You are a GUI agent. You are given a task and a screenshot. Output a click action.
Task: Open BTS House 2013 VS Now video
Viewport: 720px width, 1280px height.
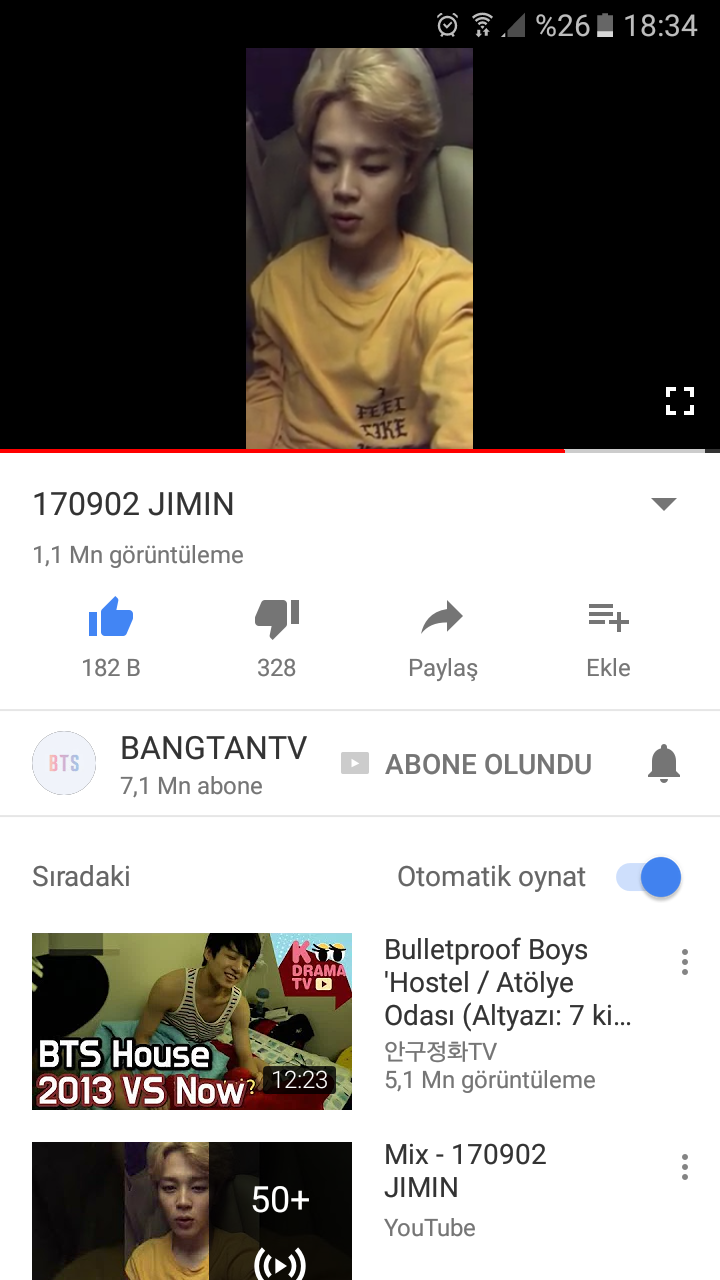point(192,1021)
